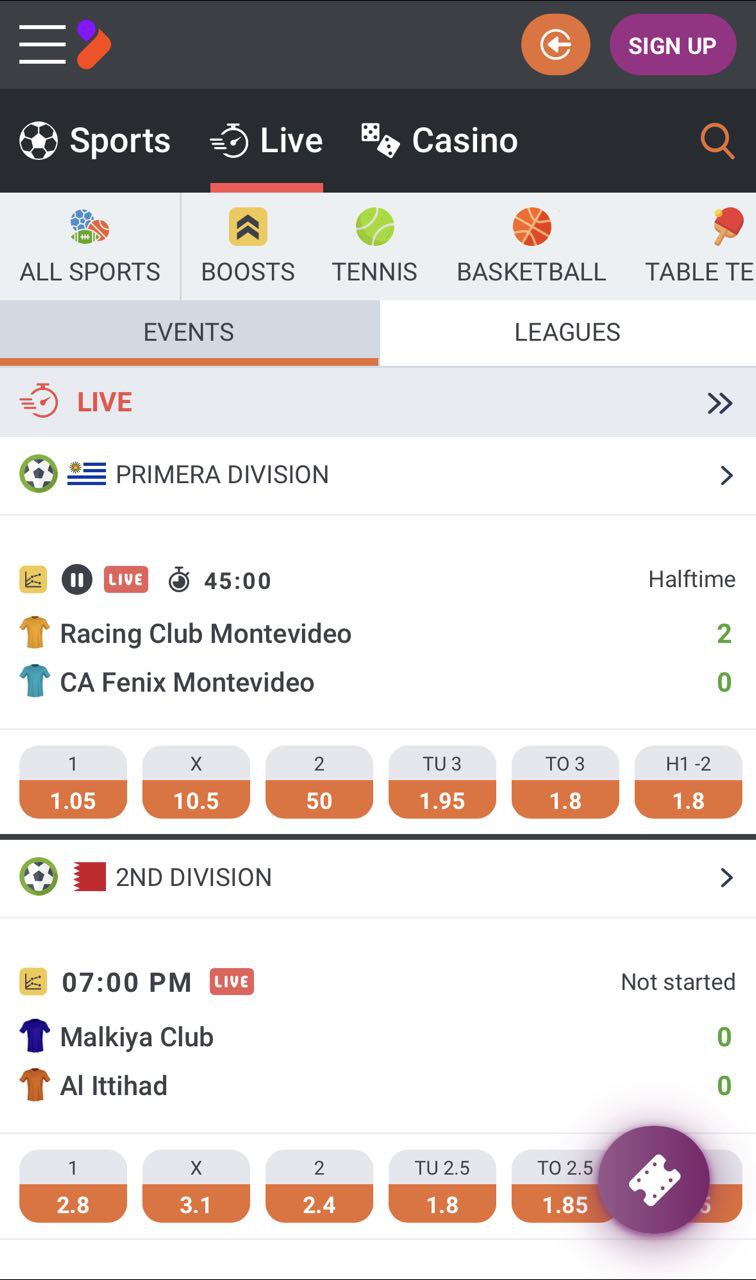The height and width of the screenshot is (1280, 756).
Task: Select Malkiya Club win at 2.8
Action: pyautogui.click(x=73, y=1186)
